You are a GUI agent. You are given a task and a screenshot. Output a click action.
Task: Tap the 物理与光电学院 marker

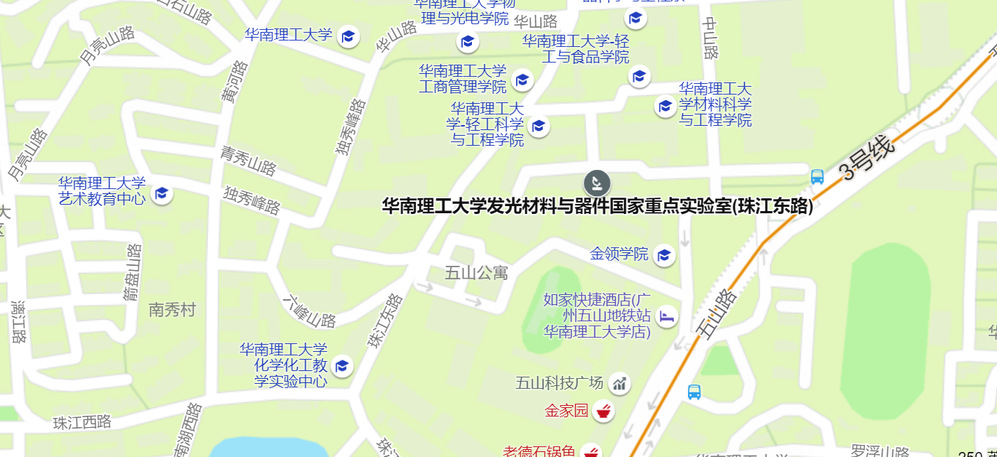tap(467, 41)
